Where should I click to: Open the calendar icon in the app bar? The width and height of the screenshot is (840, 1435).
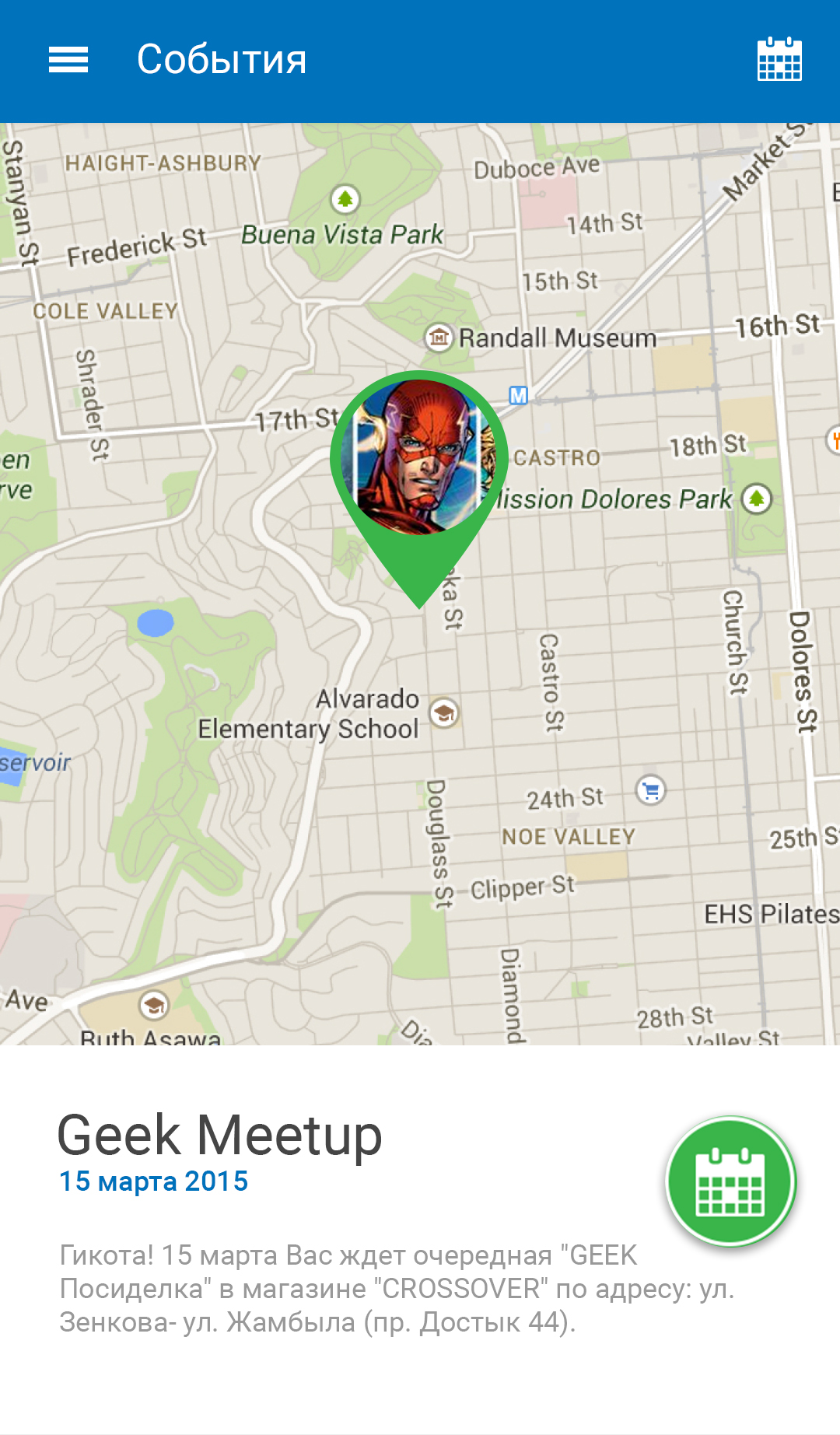point(779,59)
